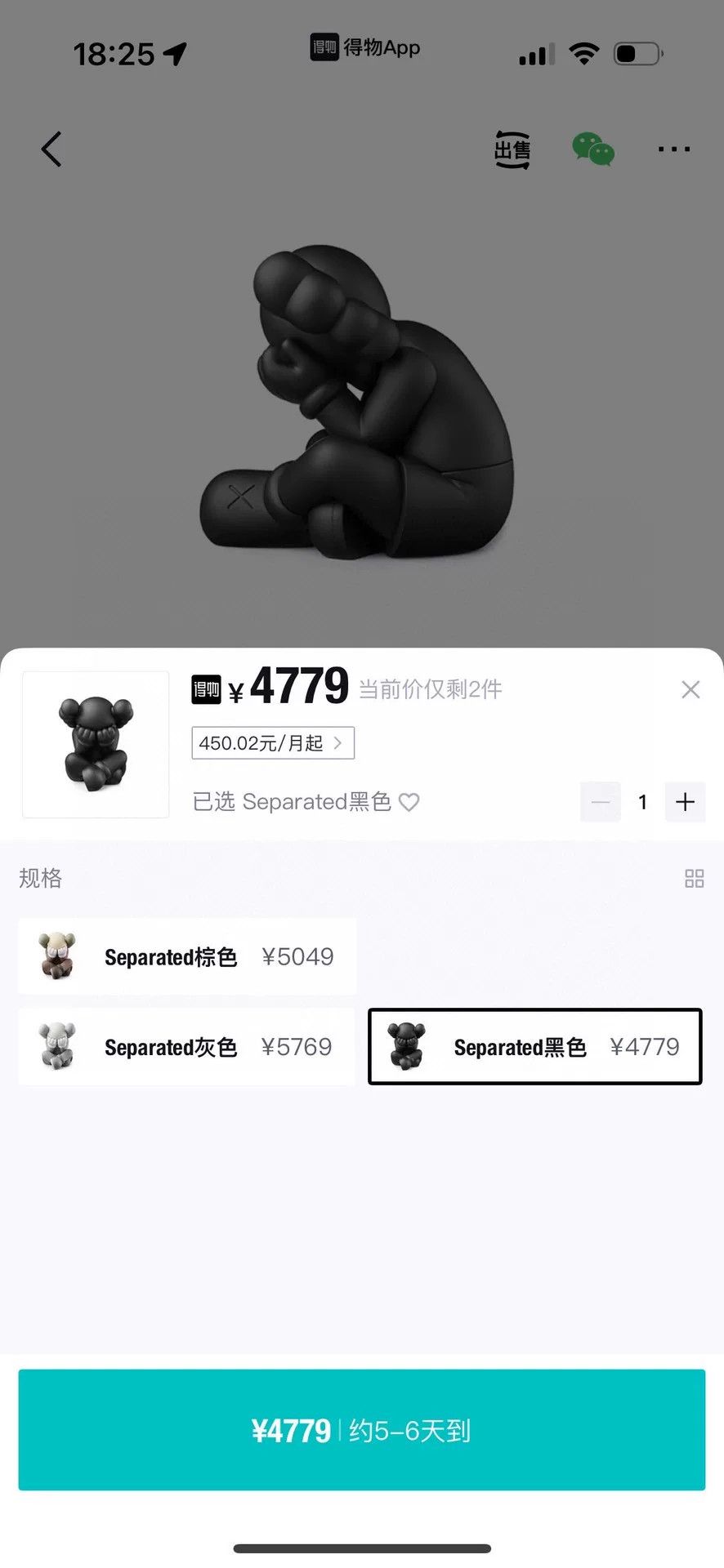724x1568 pixels.
Task: Increase quantity with the plus button
Action: point(685,802)
